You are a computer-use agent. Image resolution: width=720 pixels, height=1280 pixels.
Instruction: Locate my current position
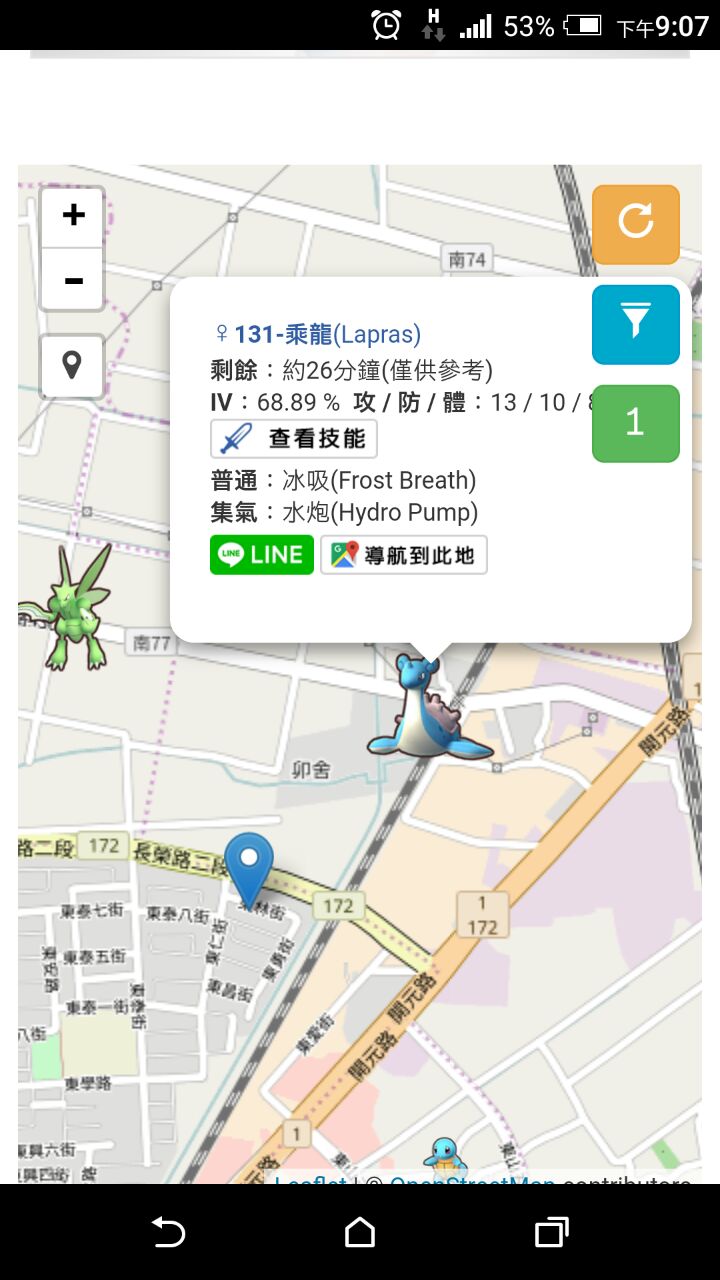click(72, 366)
